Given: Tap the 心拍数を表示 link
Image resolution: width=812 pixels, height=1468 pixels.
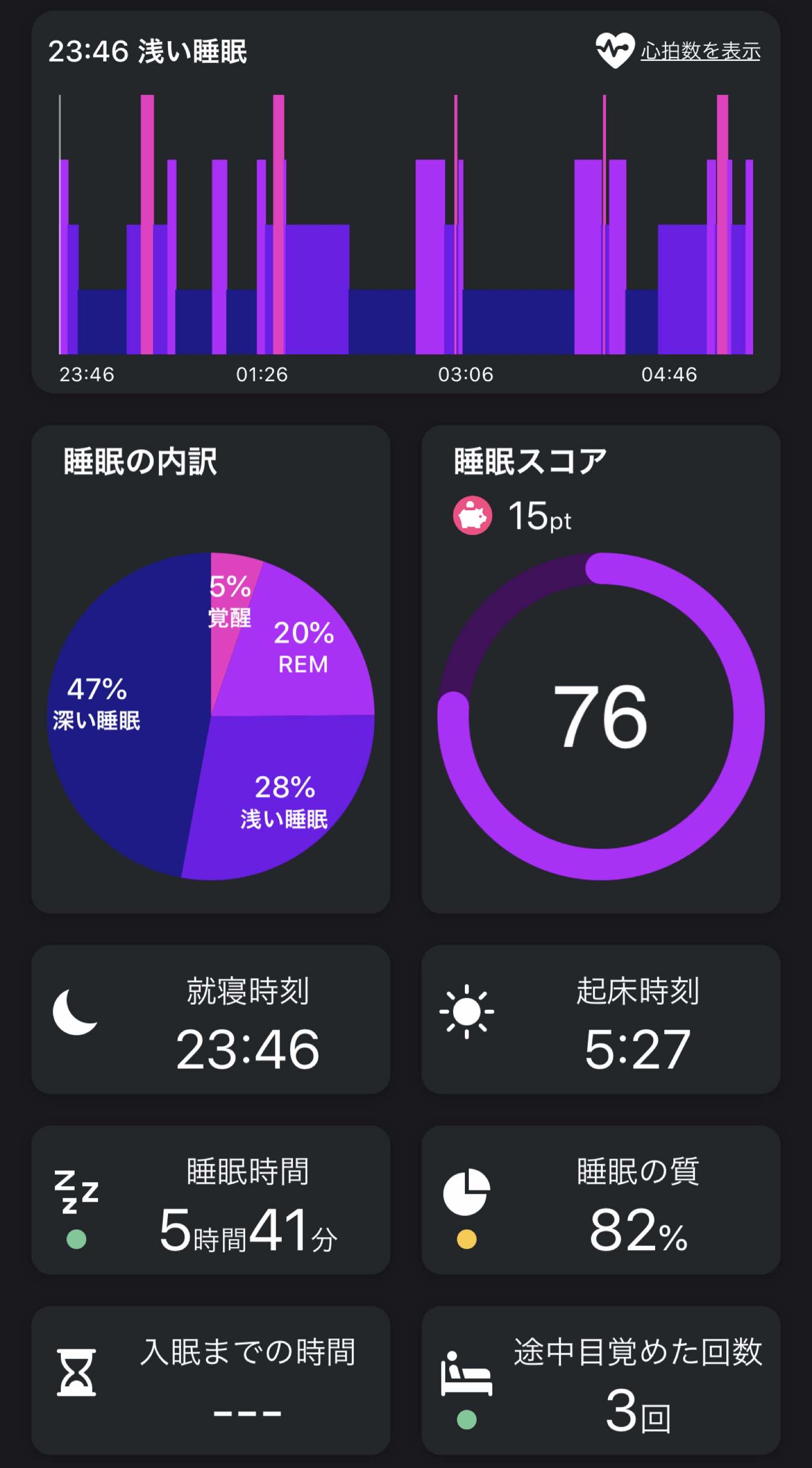Looking at the screenshot, I should [699, 51].
